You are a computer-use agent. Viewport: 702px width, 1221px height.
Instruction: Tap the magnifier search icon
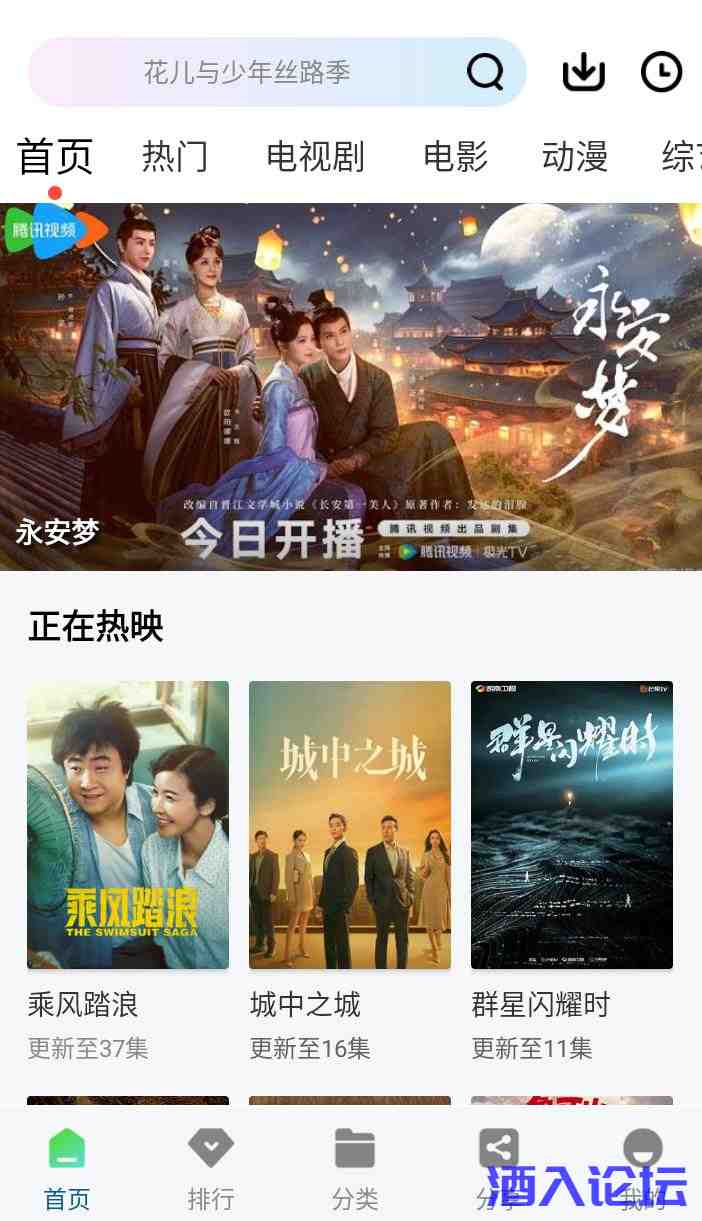pyautogui.click(x=485, y=72)
